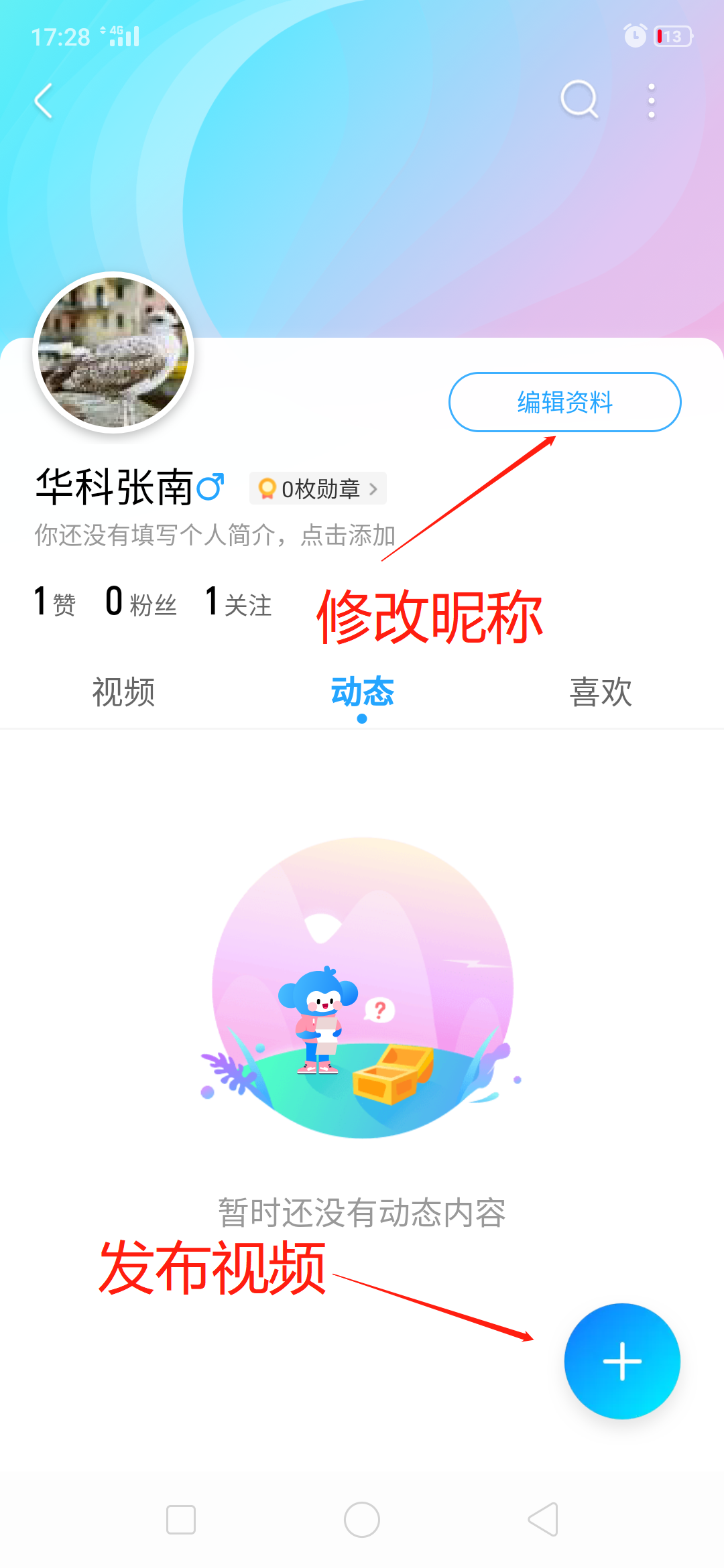Open the three-dot overflow menu
The width and height of the screenshot is (724, 1568).
pyautogui.click(x=651, y=101)
